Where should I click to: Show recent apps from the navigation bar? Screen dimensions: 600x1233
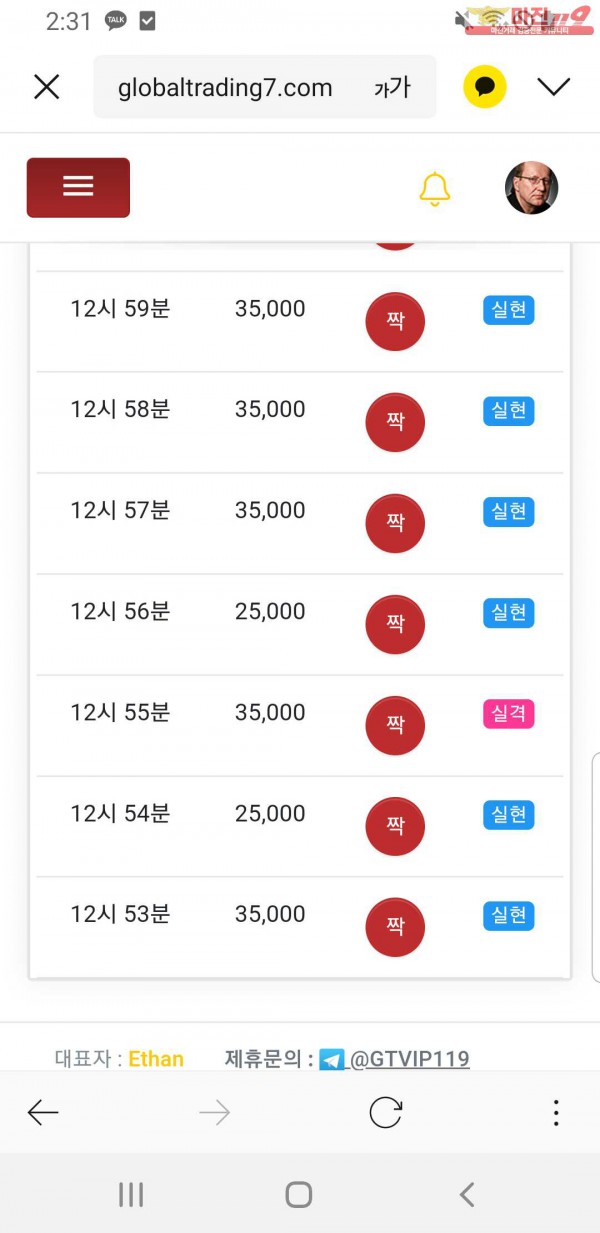pos(131,1194)
